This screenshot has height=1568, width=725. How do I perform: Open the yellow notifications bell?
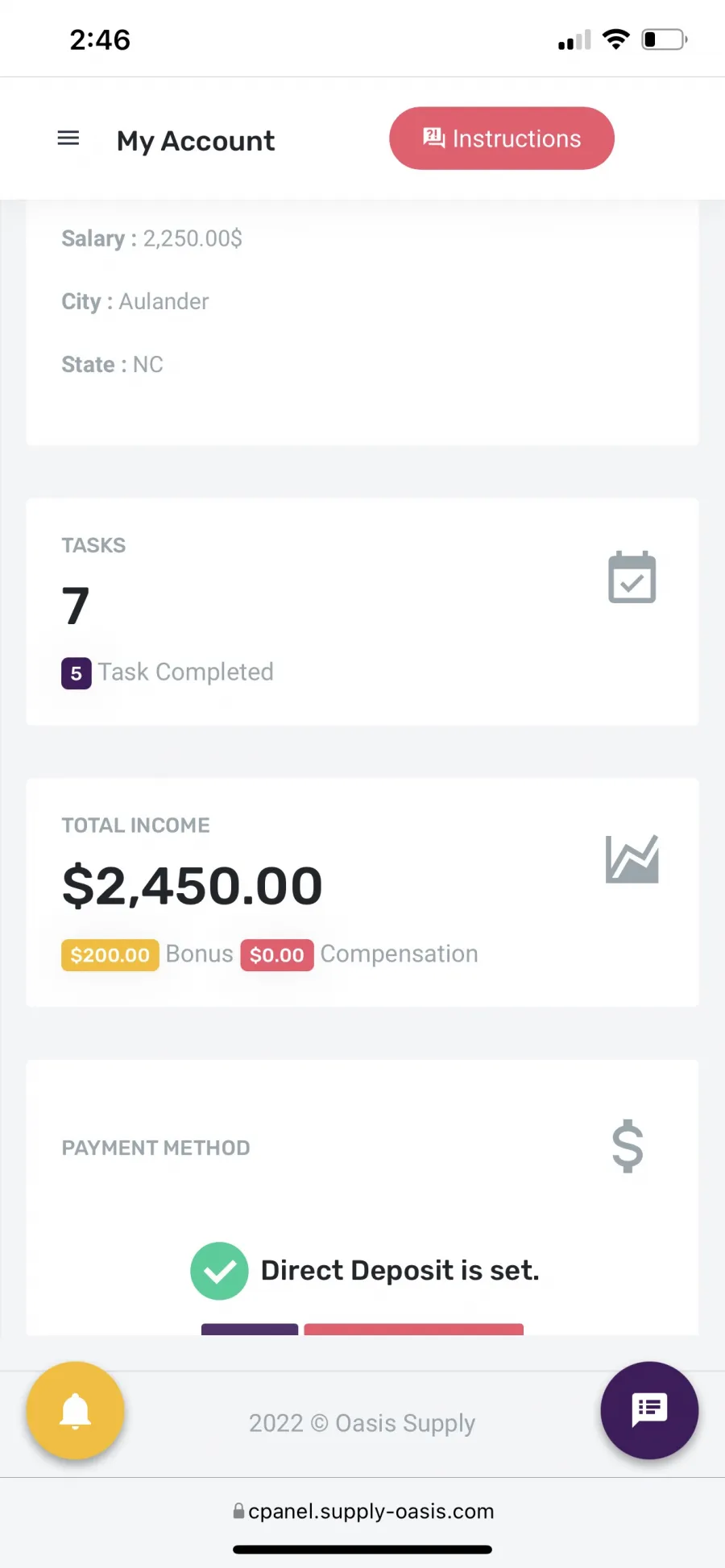click(x=76, y=1410)
